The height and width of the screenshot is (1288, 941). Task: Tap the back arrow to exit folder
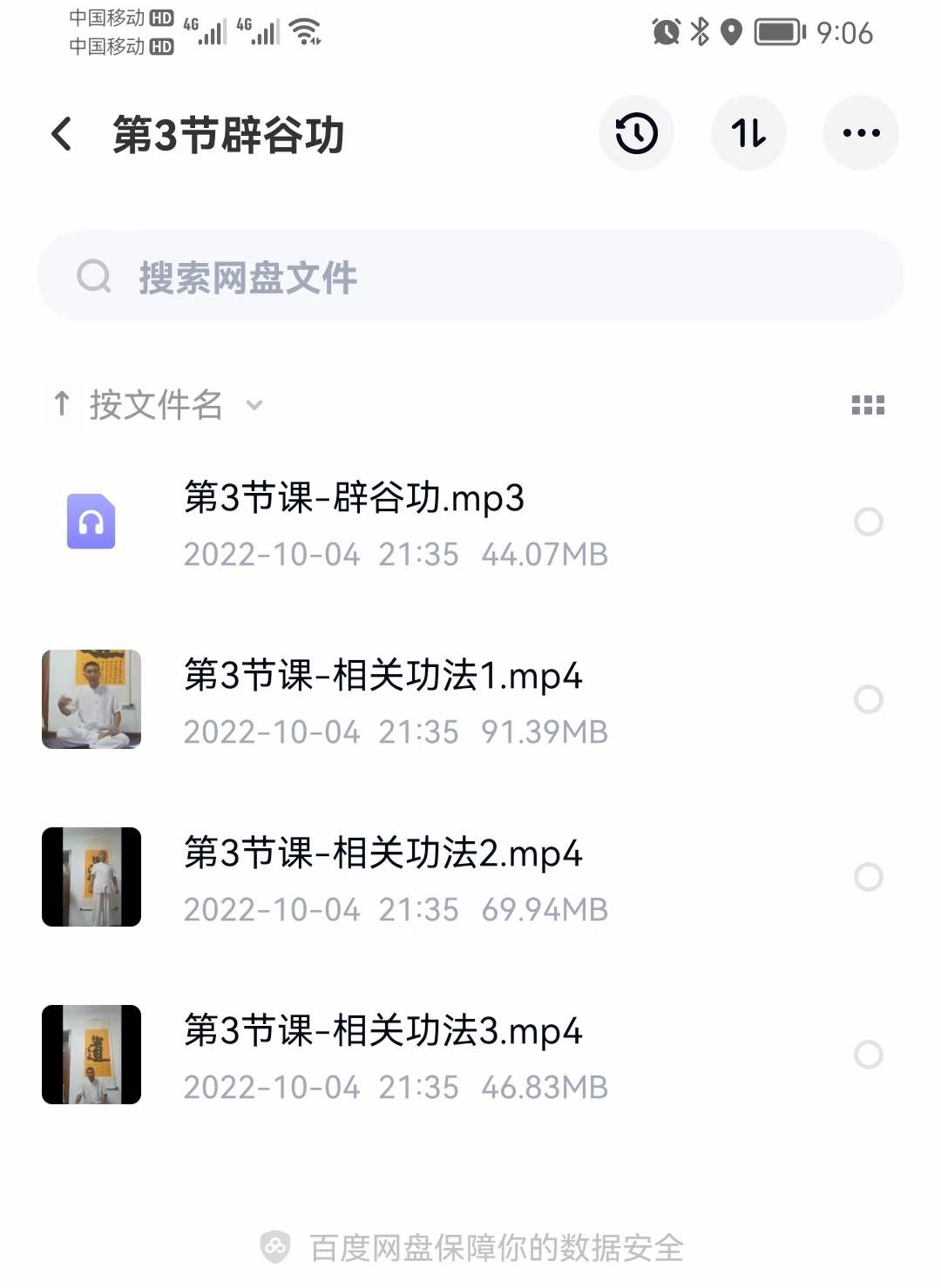click(59, 132)
